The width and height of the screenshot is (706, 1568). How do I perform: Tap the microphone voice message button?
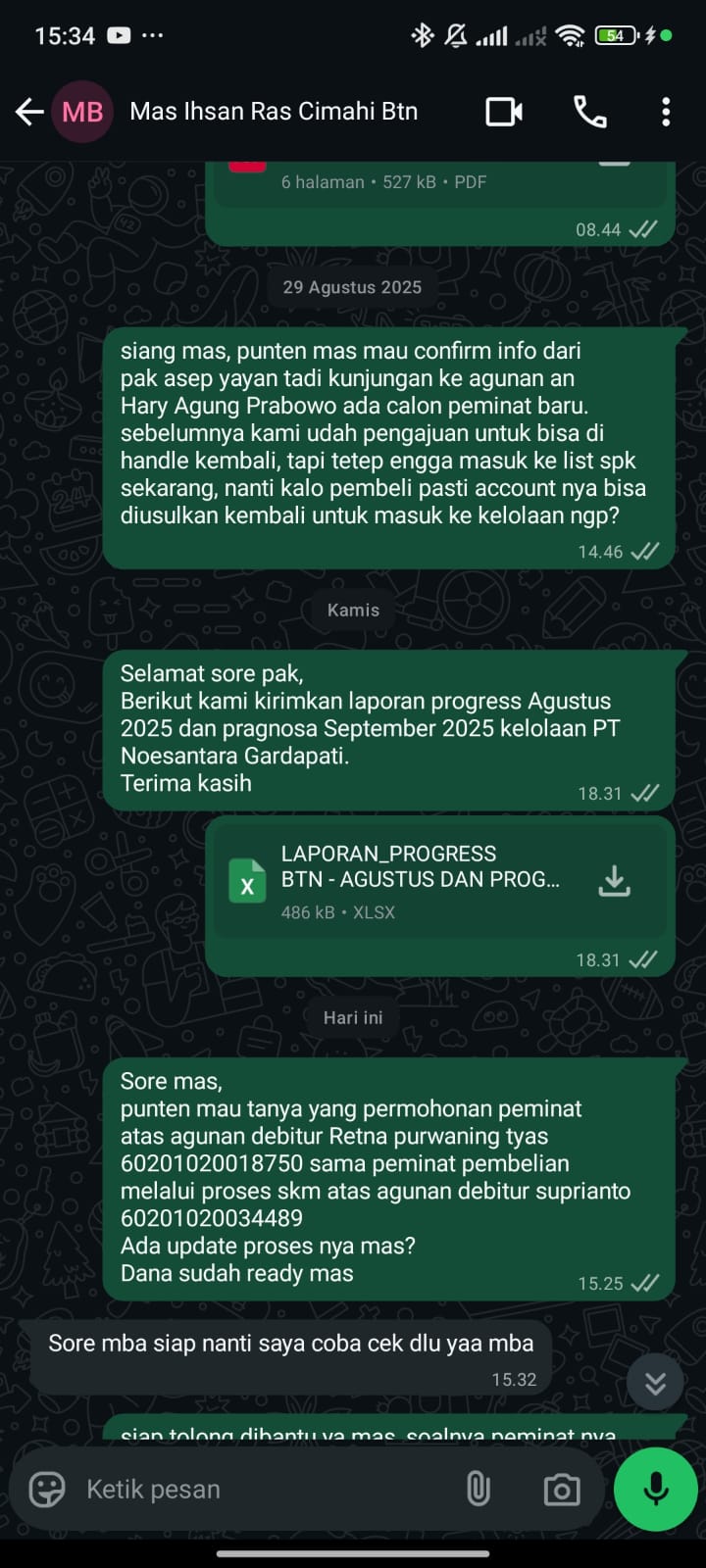pyautogui.click(x=655, y=1489)
